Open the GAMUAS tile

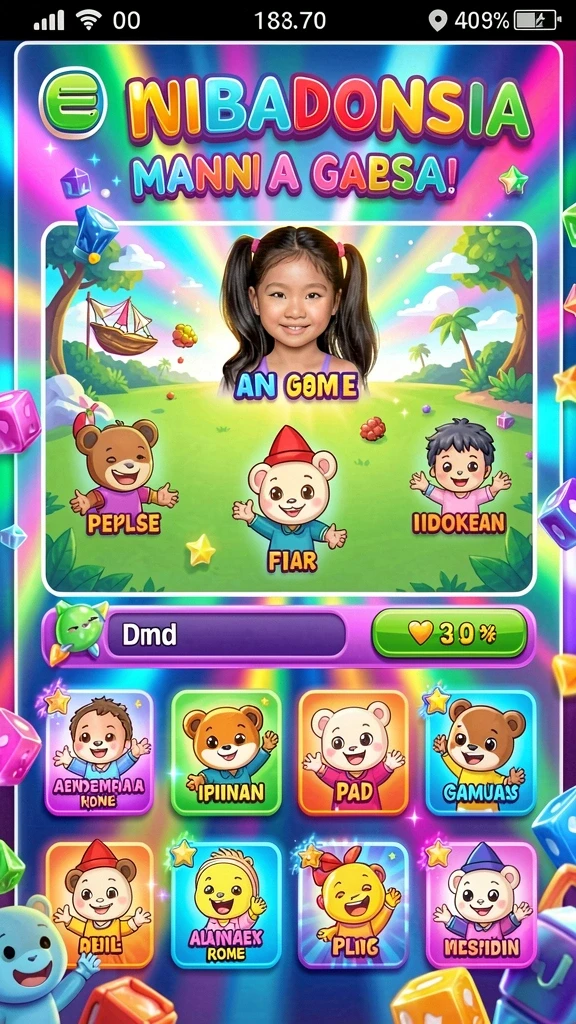[481, 753]
